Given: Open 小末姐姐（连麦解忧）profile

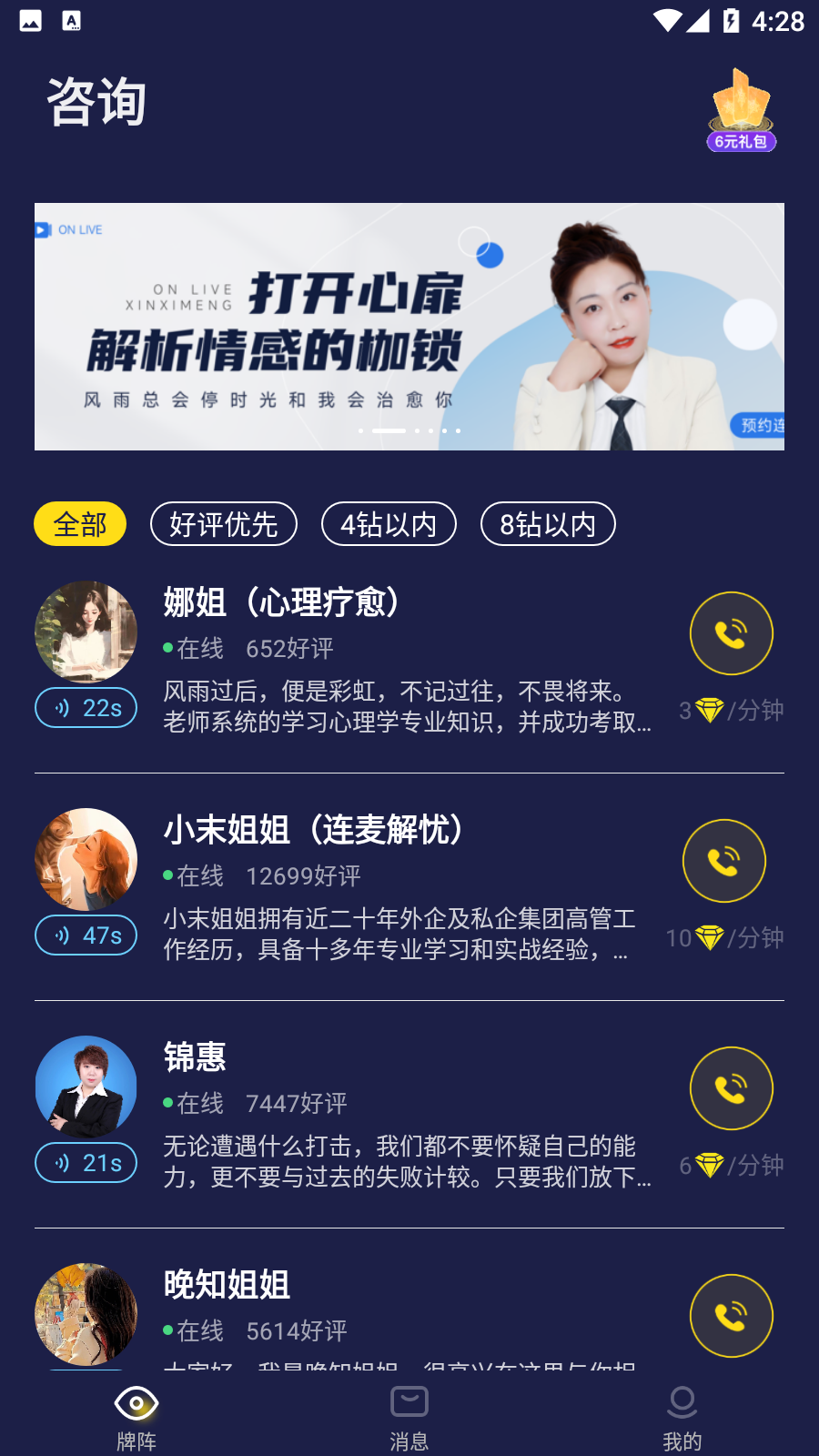Looking at the screenshot, I should point(314,830).
